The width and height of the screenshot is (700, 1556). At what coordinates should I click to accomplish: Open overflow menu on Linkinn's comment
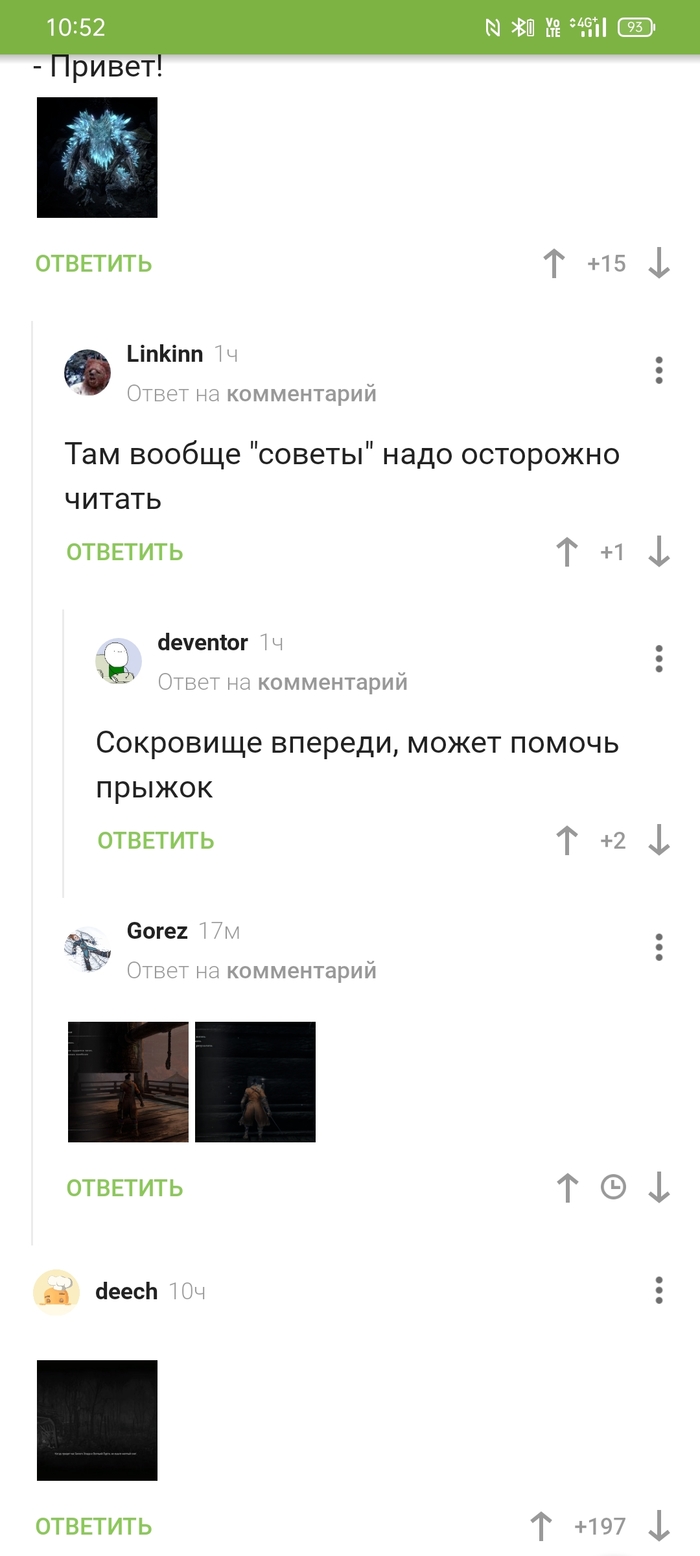658,370
